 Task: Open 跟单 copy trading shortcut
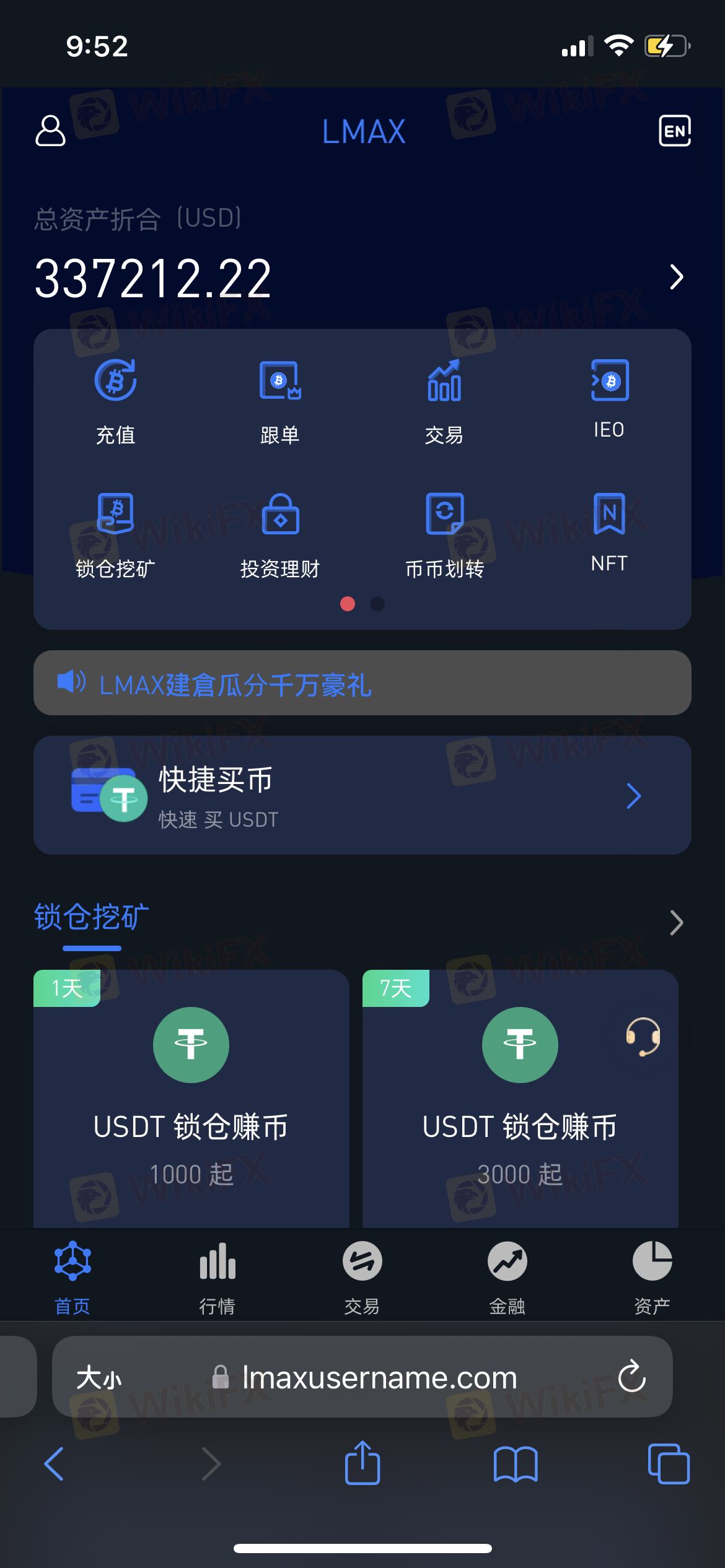click(x=280, y=401)
